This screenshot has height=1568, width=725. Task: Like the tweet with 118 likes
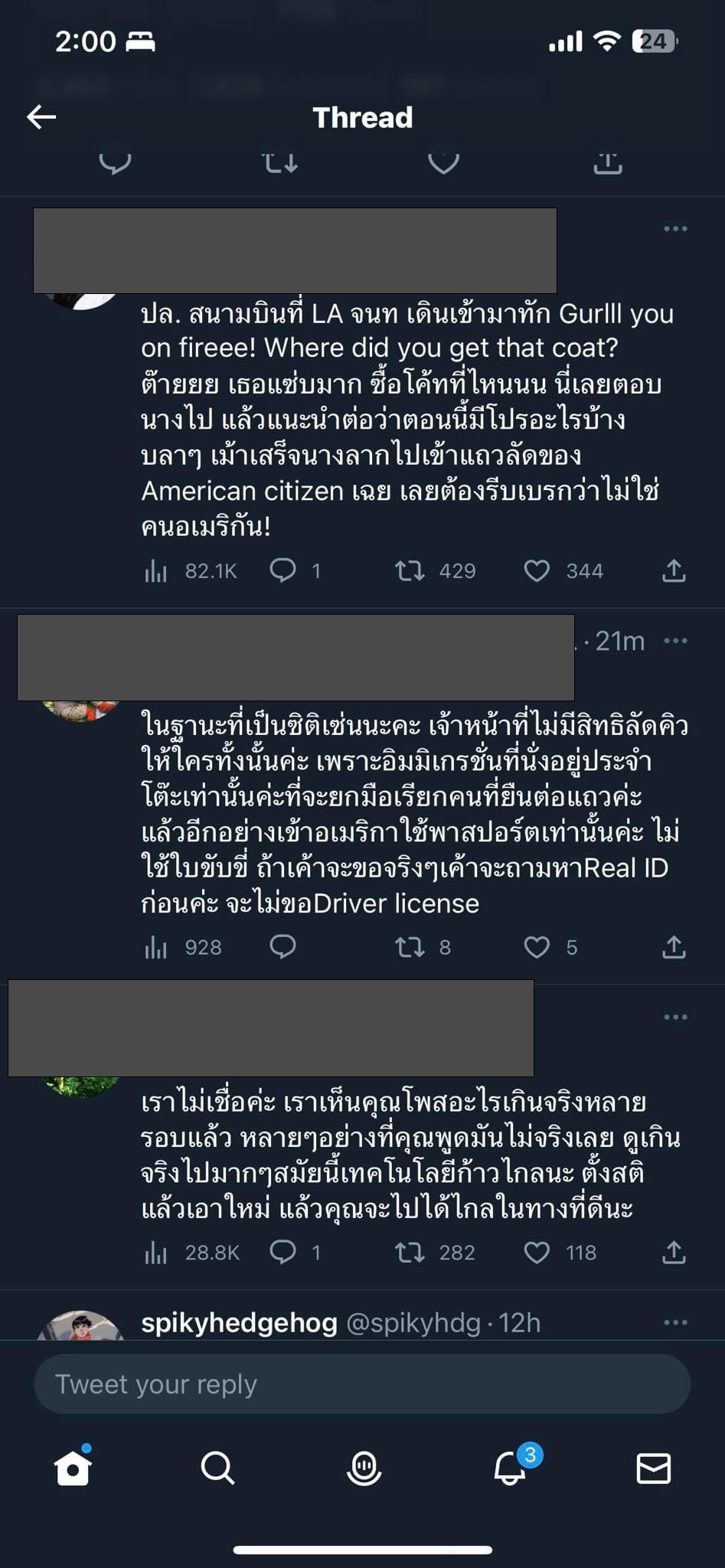537,1253
